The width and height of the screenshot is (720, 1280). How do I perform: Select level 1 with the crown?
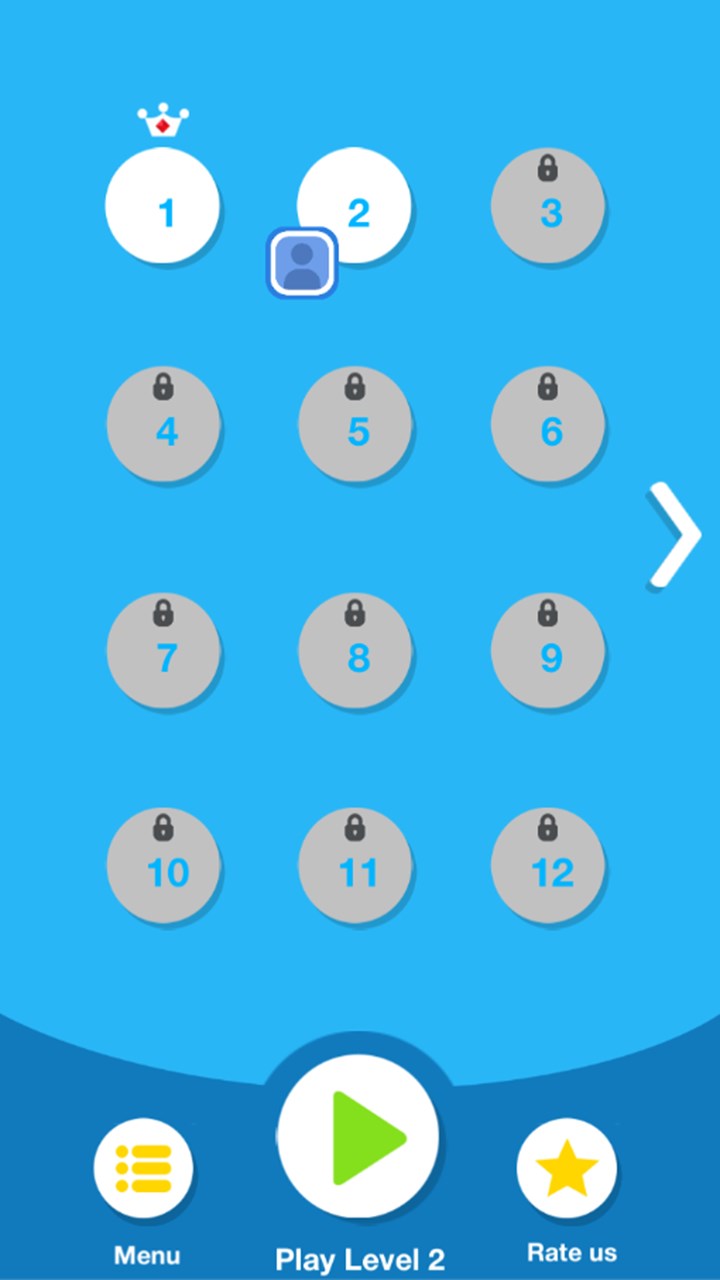[x=162, y=206]
